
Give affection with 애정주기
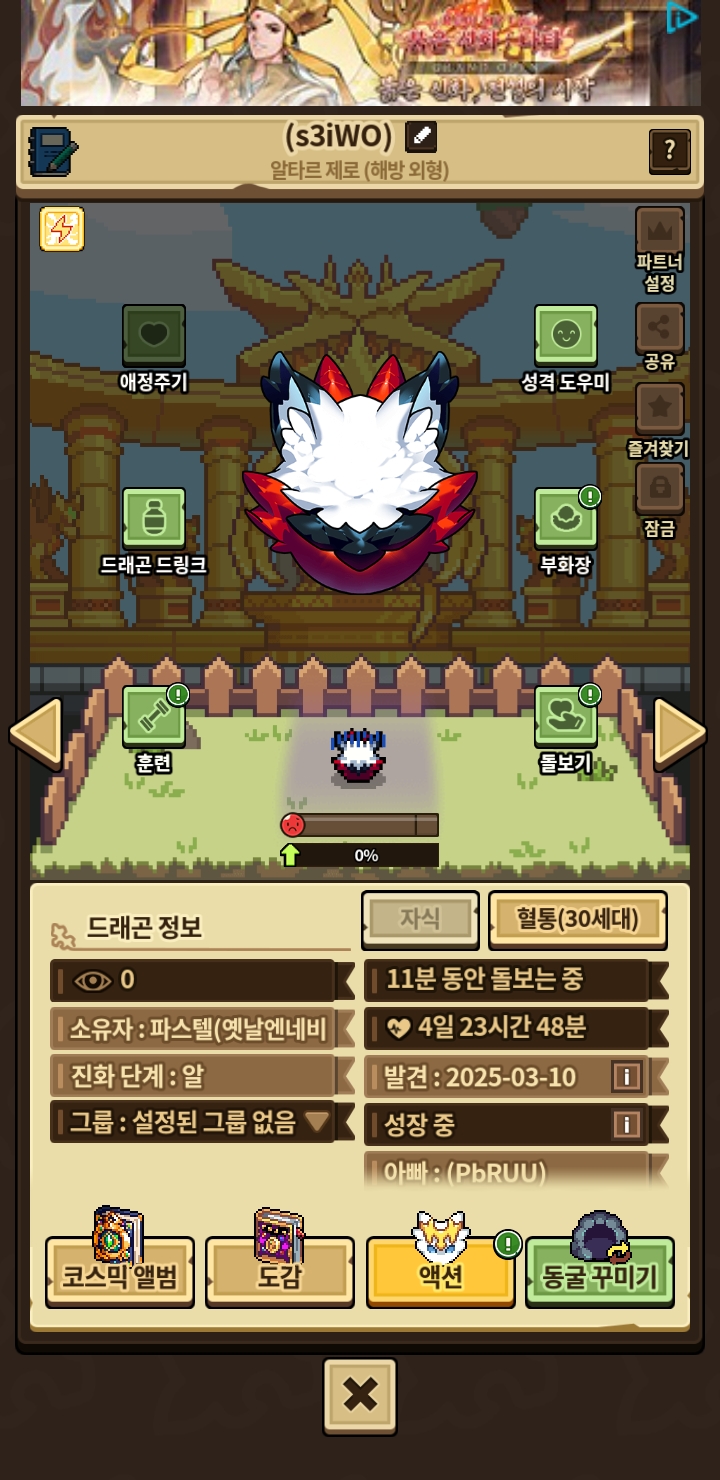point(154,348)
